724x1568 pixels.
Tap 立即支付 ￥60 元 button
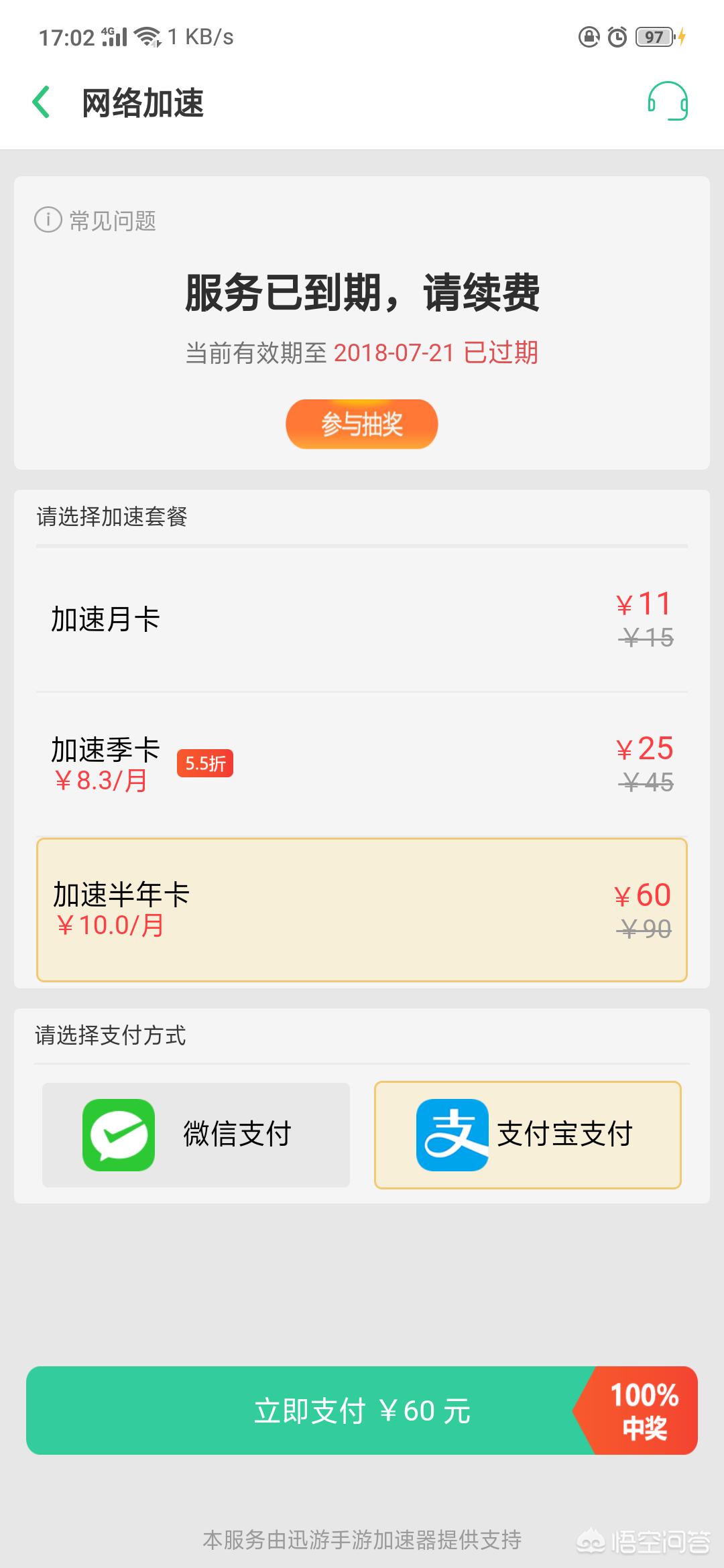(x=362, y=1411)
